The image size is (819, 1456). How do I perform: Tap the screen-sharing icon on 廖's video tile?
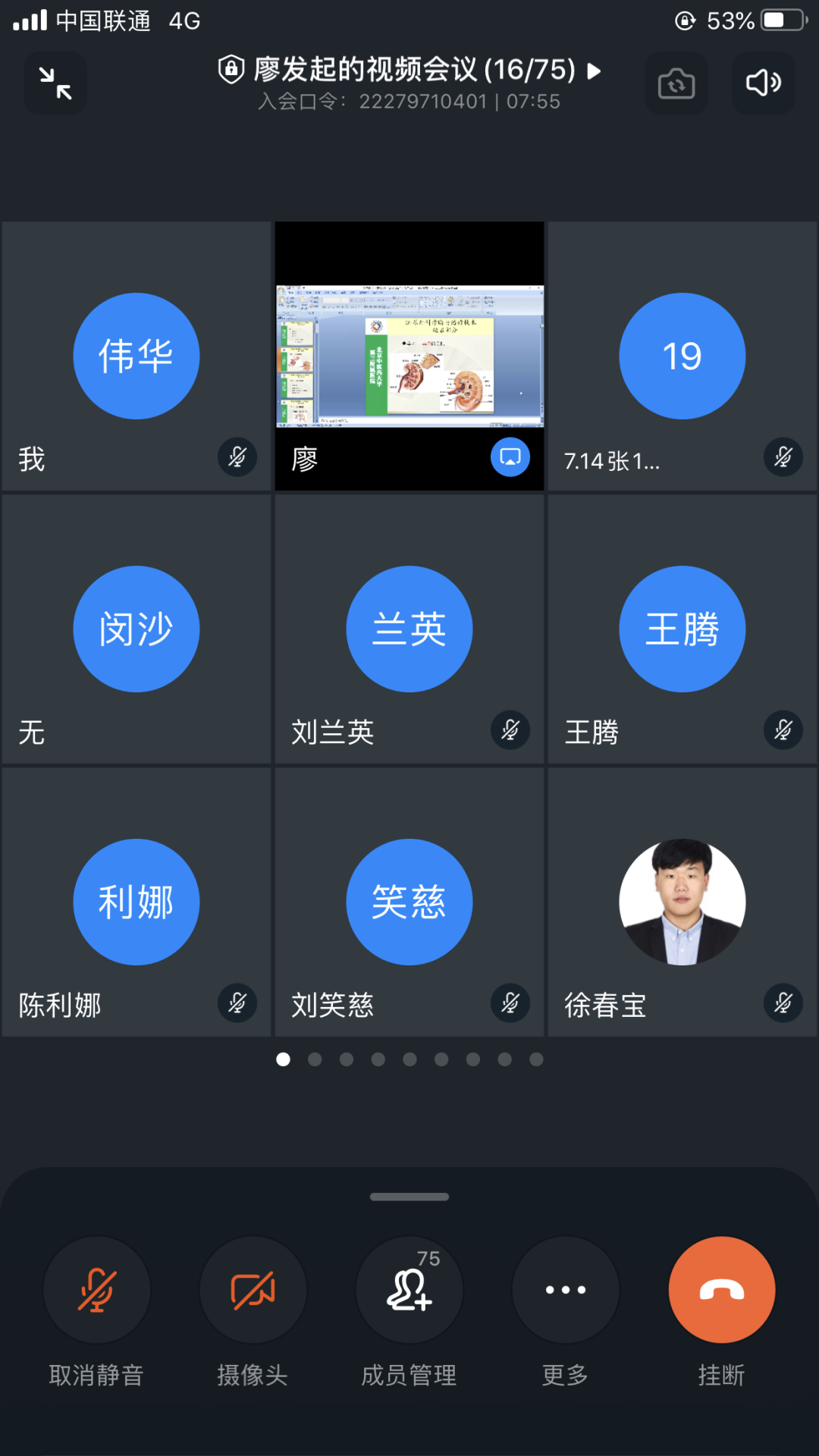coord(510,457)
